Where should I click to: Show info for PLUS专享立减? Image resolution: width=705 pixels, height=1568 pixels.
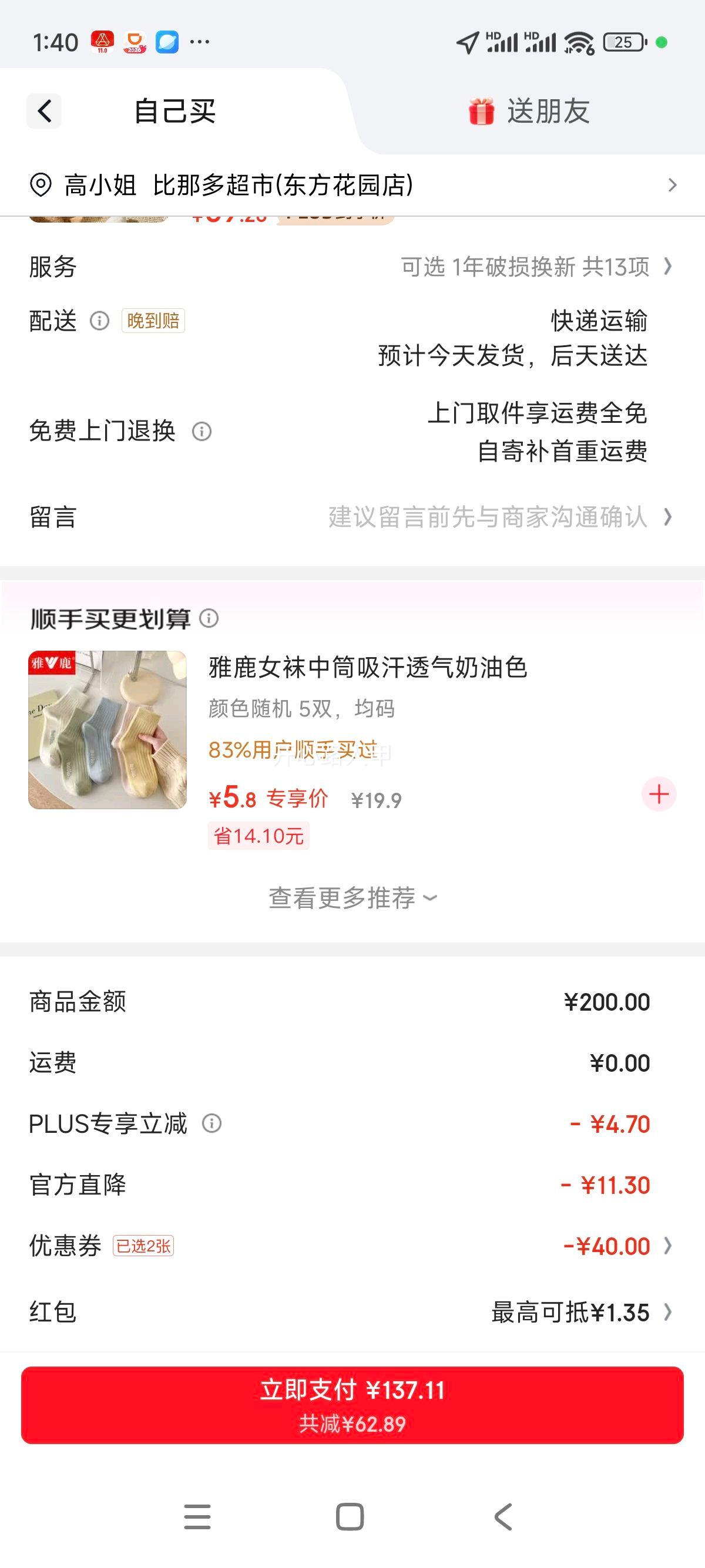pos(211,1123)
